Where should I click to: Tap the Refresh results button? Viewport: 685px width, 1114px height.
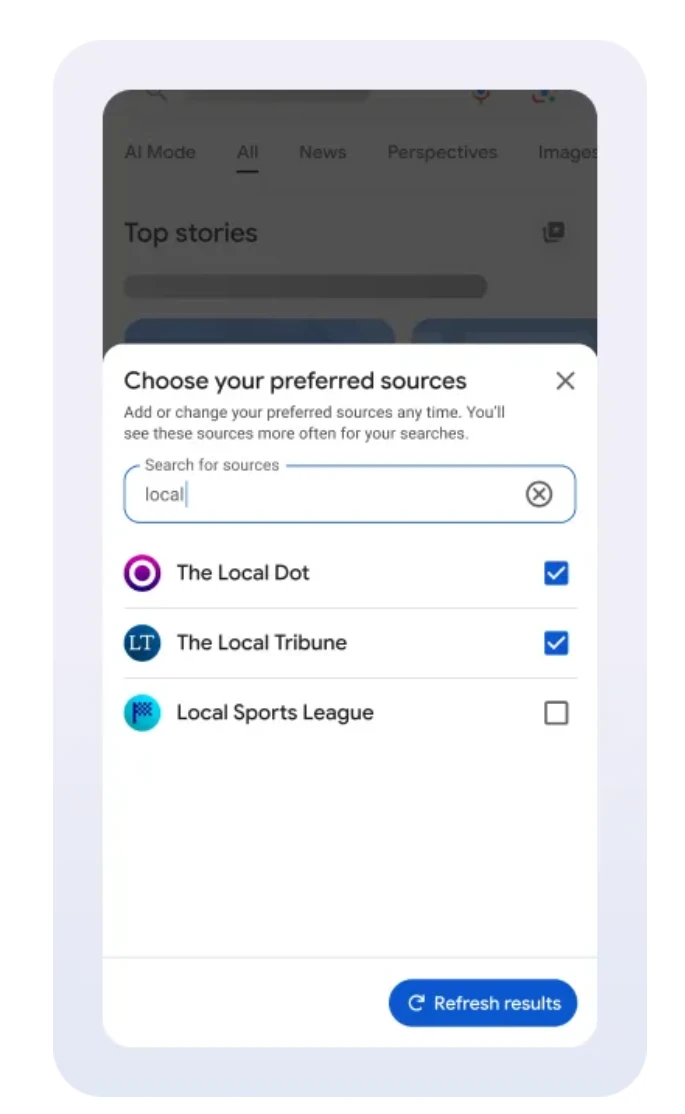point(483,1003)
